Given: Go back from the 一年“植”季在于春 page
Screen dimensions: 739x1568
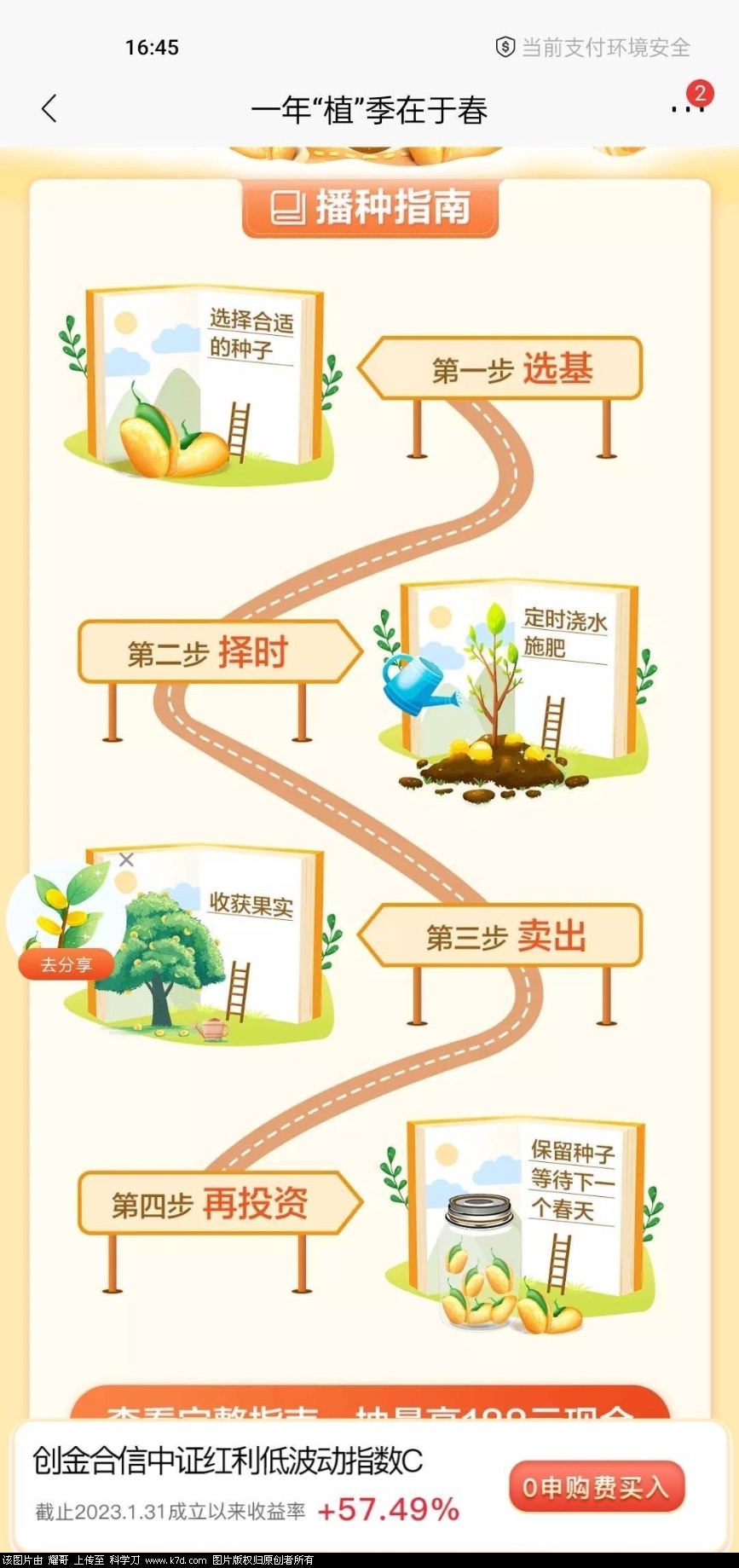Looking at the screenshot, I should coord(49,109).
